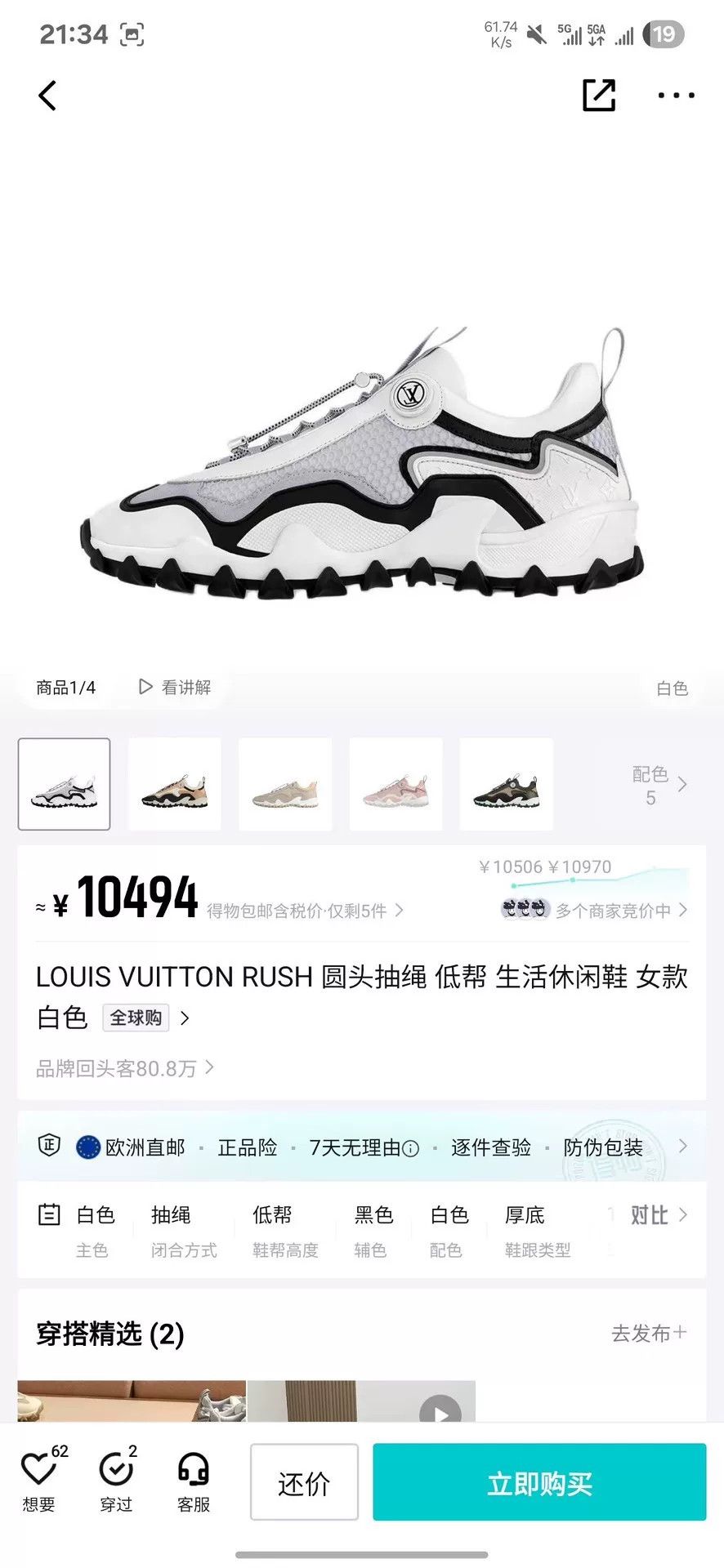Open the three-dot overflow menu
Image resolution: width=724 pixels, height=1568 pixels.
pos(677,96)
